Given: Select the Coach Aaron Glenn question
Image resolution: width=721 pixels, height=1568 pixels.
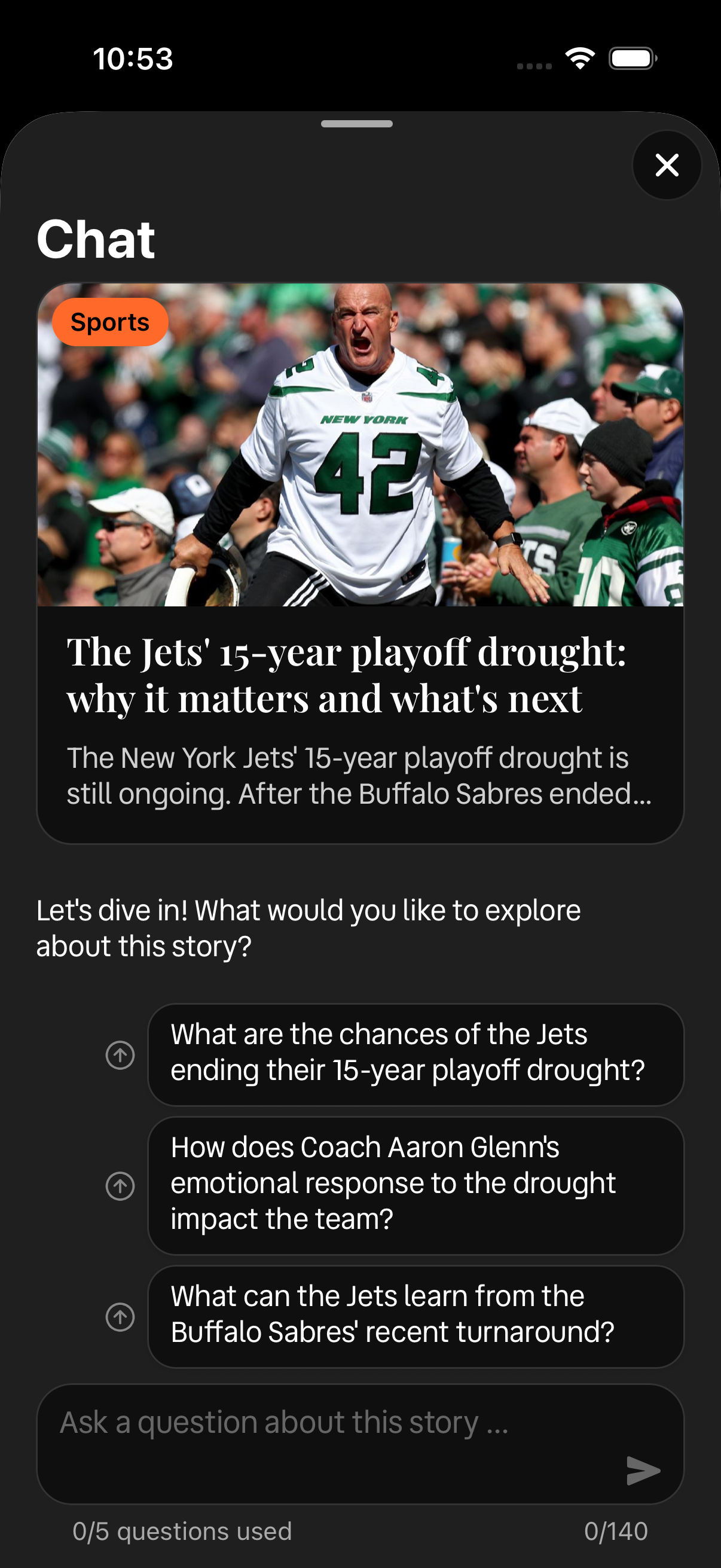Looking at the screenshot, I should click(x=415, y=1185).
